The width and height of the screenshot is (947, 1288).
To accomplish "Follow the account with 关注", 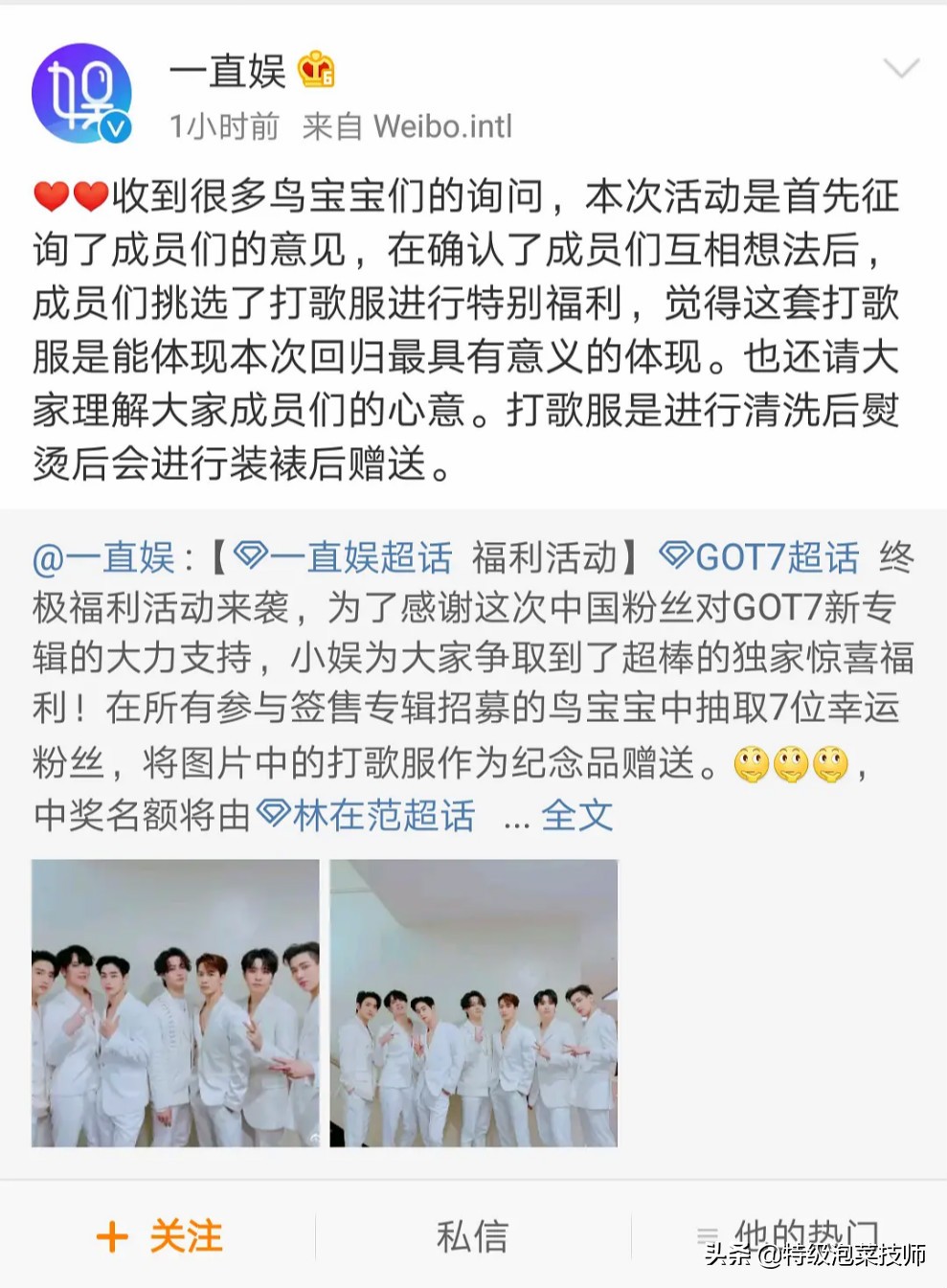I will coord(160,1236).
